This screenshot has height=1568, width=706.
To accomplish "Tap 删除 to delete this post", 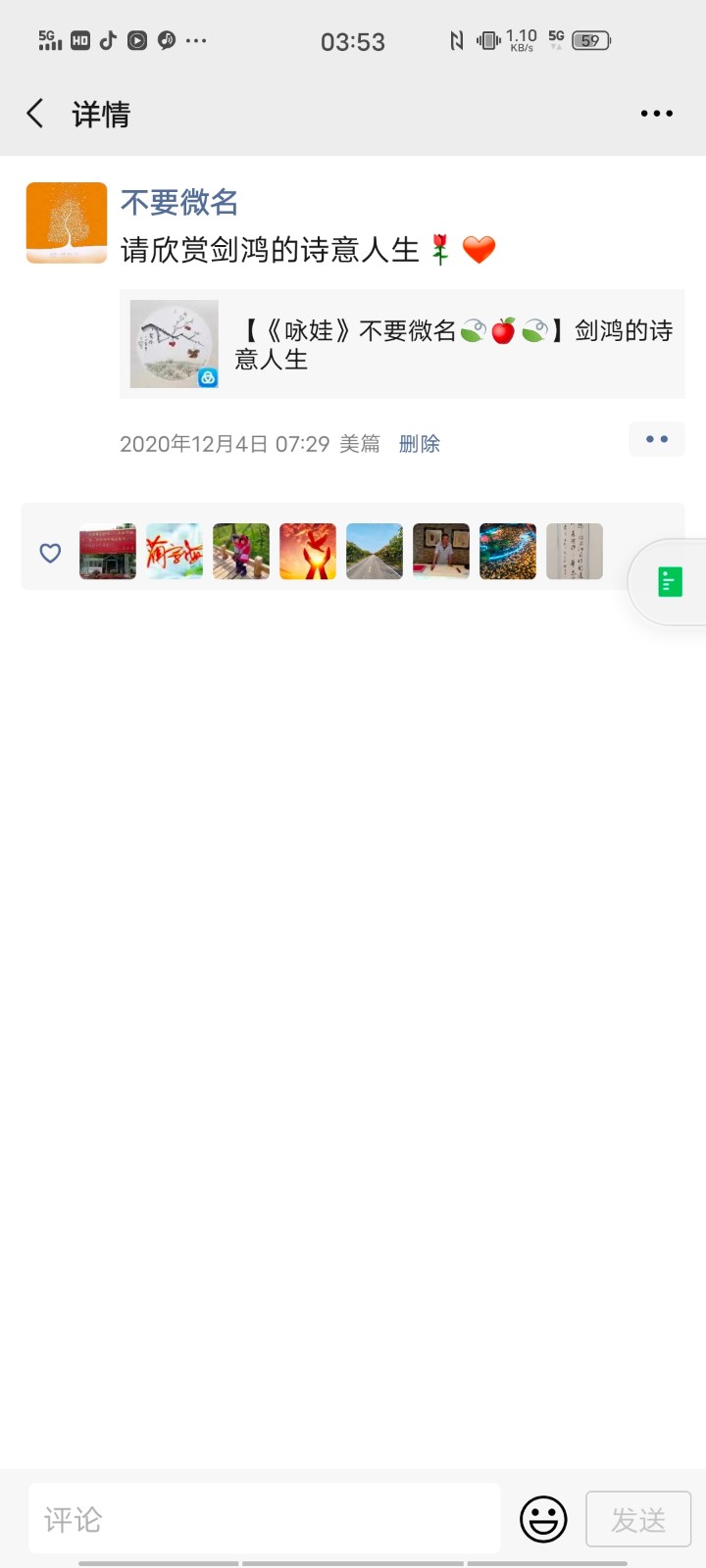I will pos(419,444).
